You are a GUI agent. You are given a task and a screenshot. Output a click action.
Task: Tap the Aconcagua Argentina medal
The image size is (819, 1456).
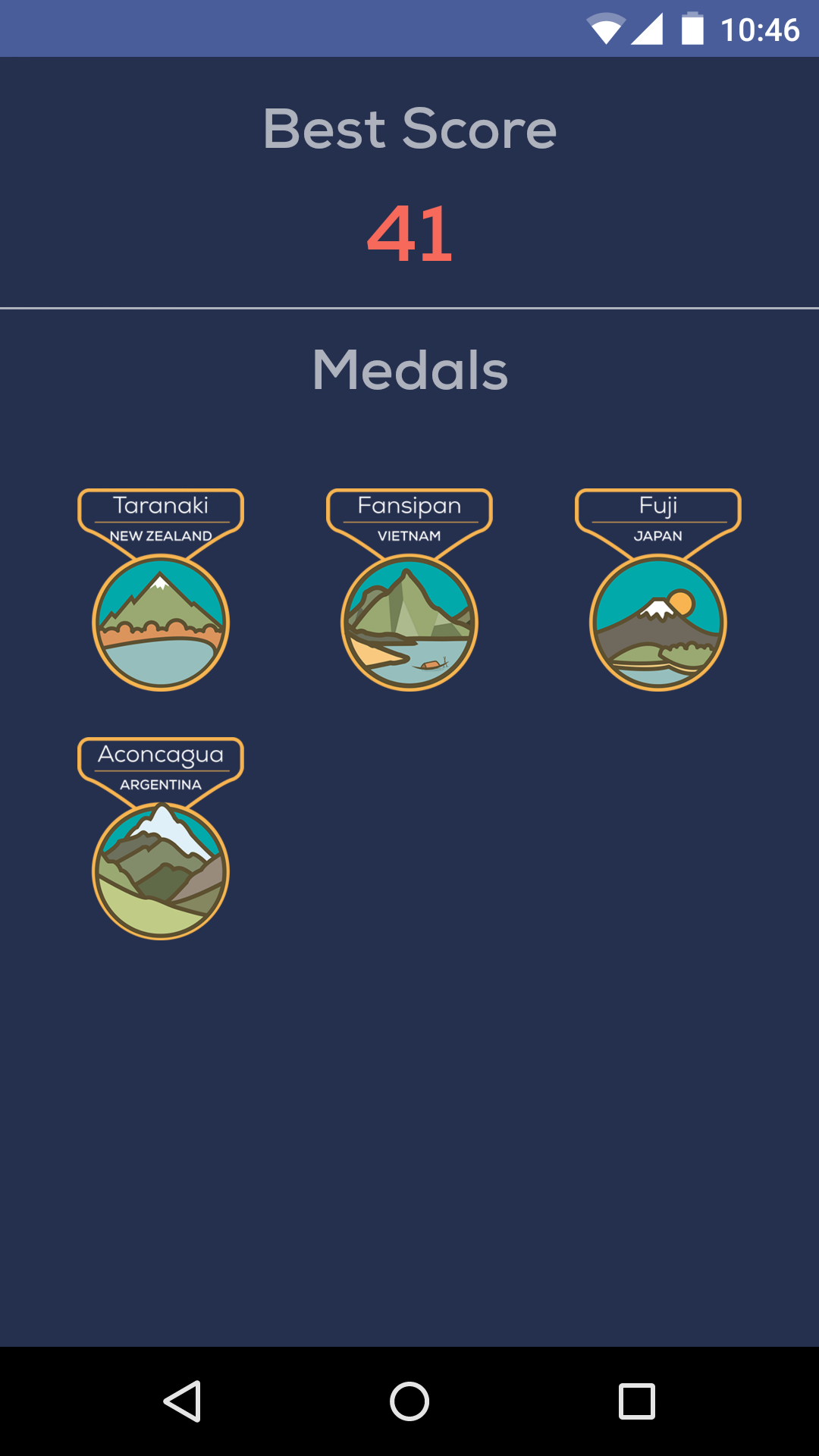161,839
